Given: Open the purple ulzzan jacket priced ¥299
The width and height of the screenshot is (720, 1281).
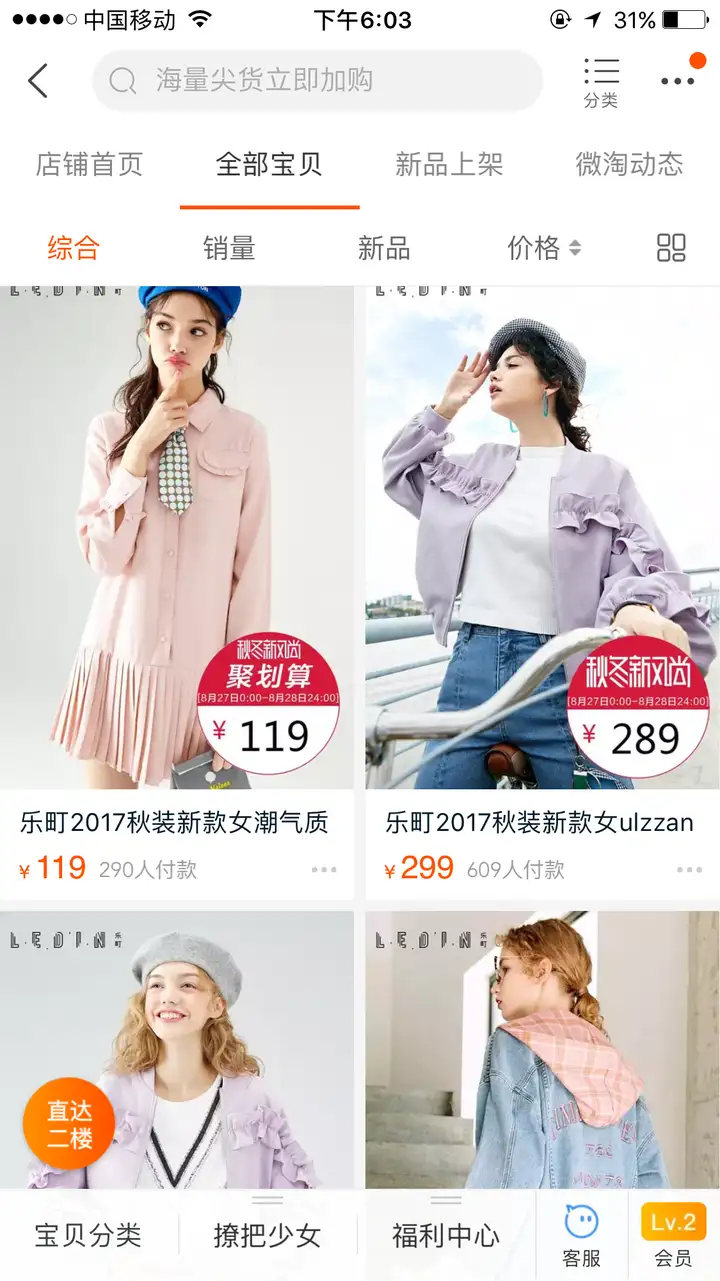Looking at the screenshot, I should (x=542, y=540).
